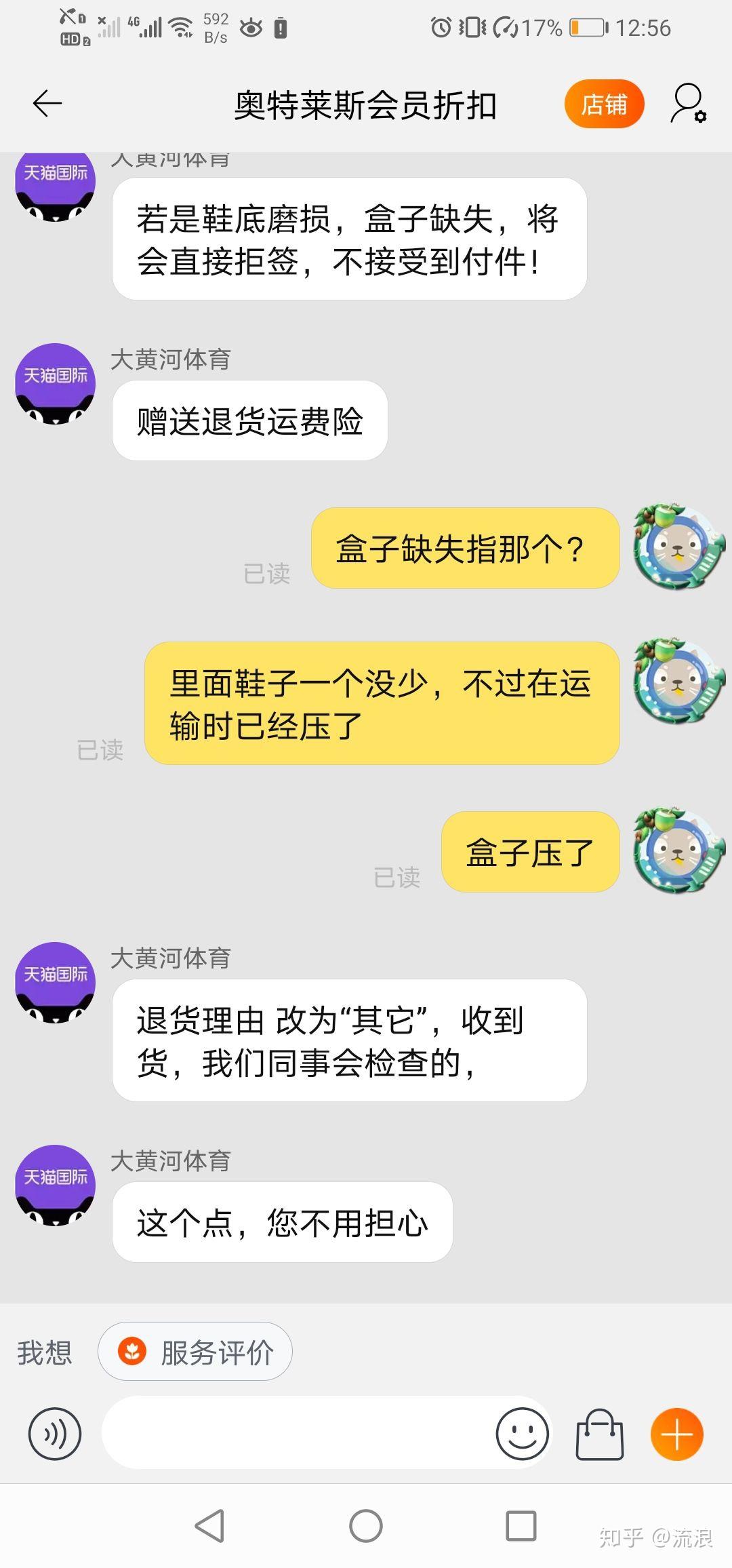
Task: Open recent apps from navigation bar
Action: point(521,1526)
